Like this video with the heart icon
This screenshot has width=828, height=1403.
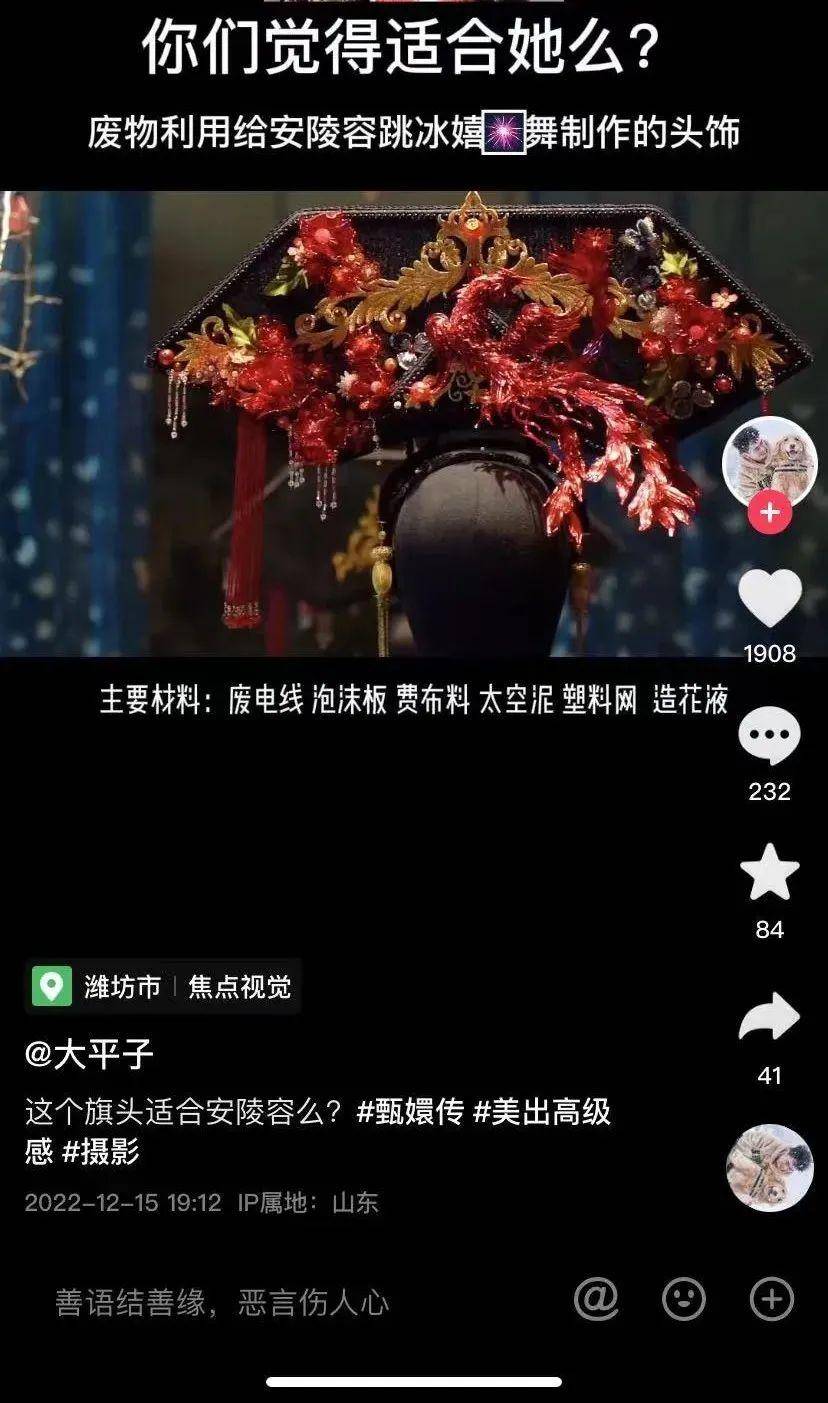pyautogui.click(x=769, y=598)
